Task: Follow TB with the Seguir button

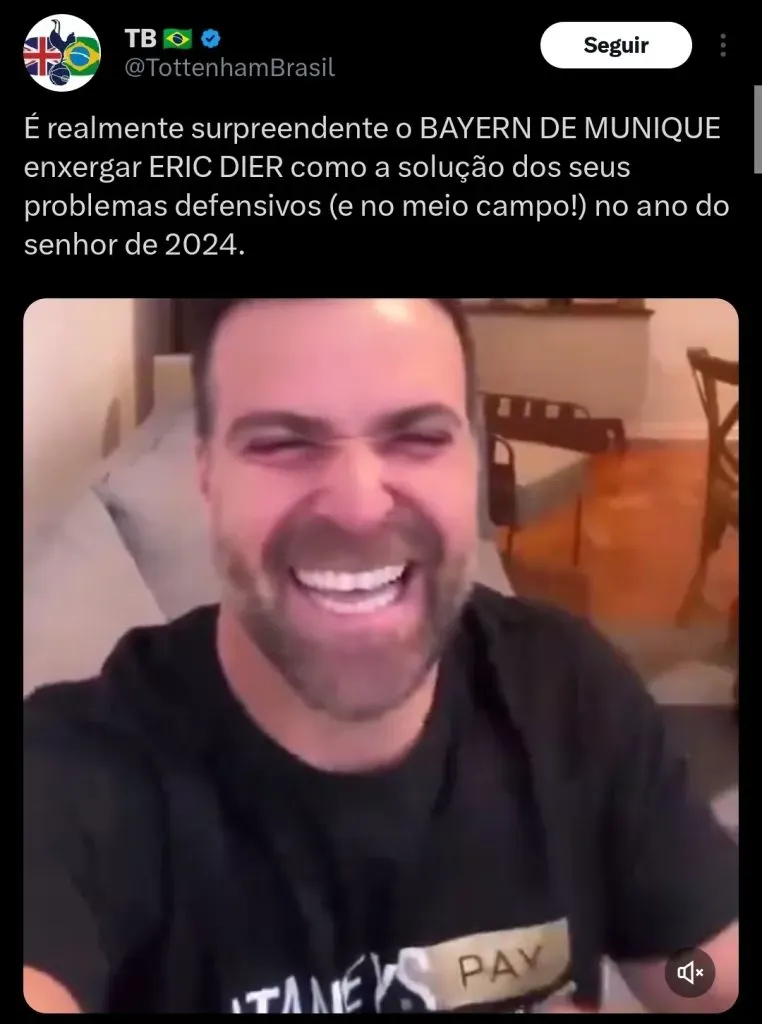Action: tap(615, 46)
